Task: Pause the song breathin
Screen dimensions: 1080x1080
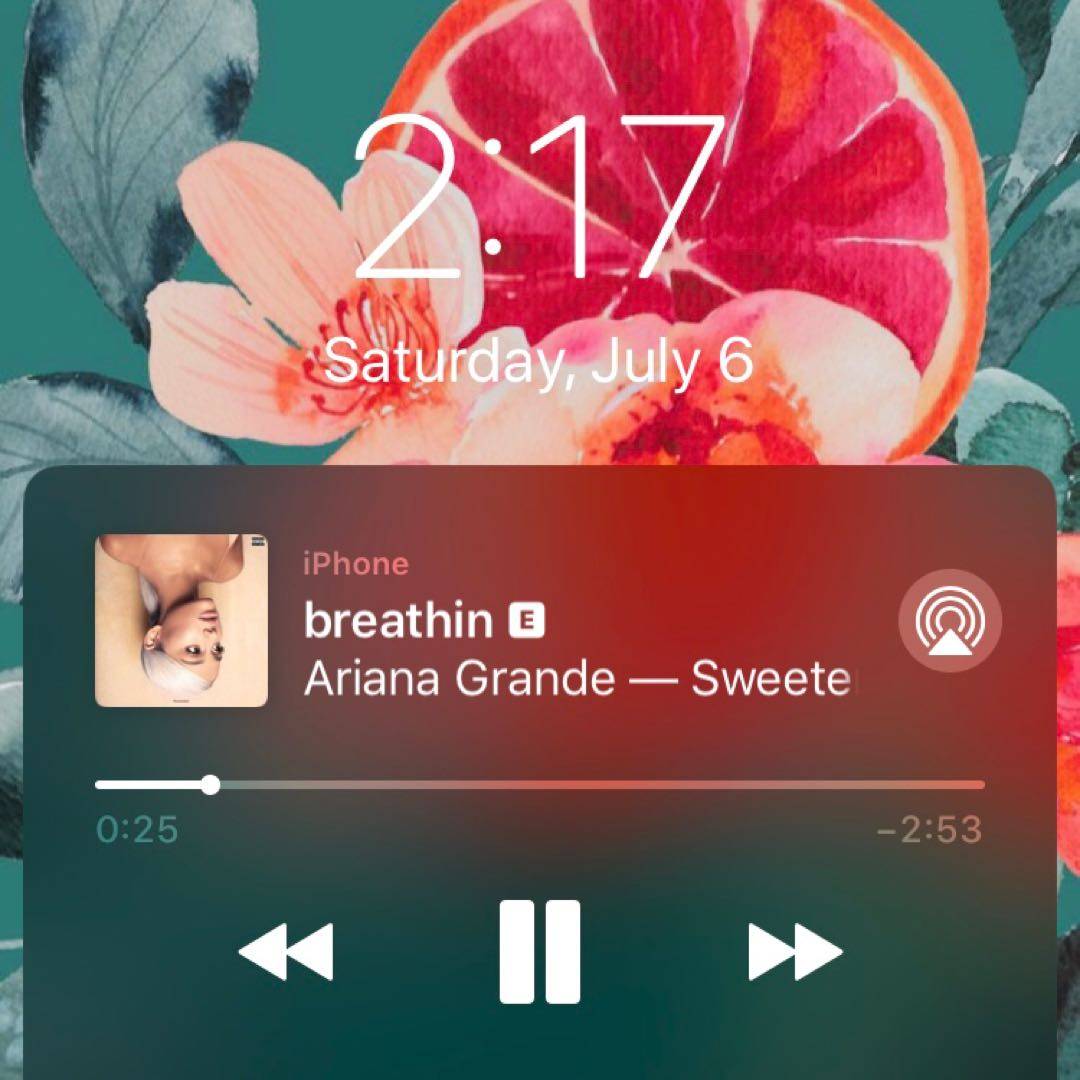Action: click(539, 951)
